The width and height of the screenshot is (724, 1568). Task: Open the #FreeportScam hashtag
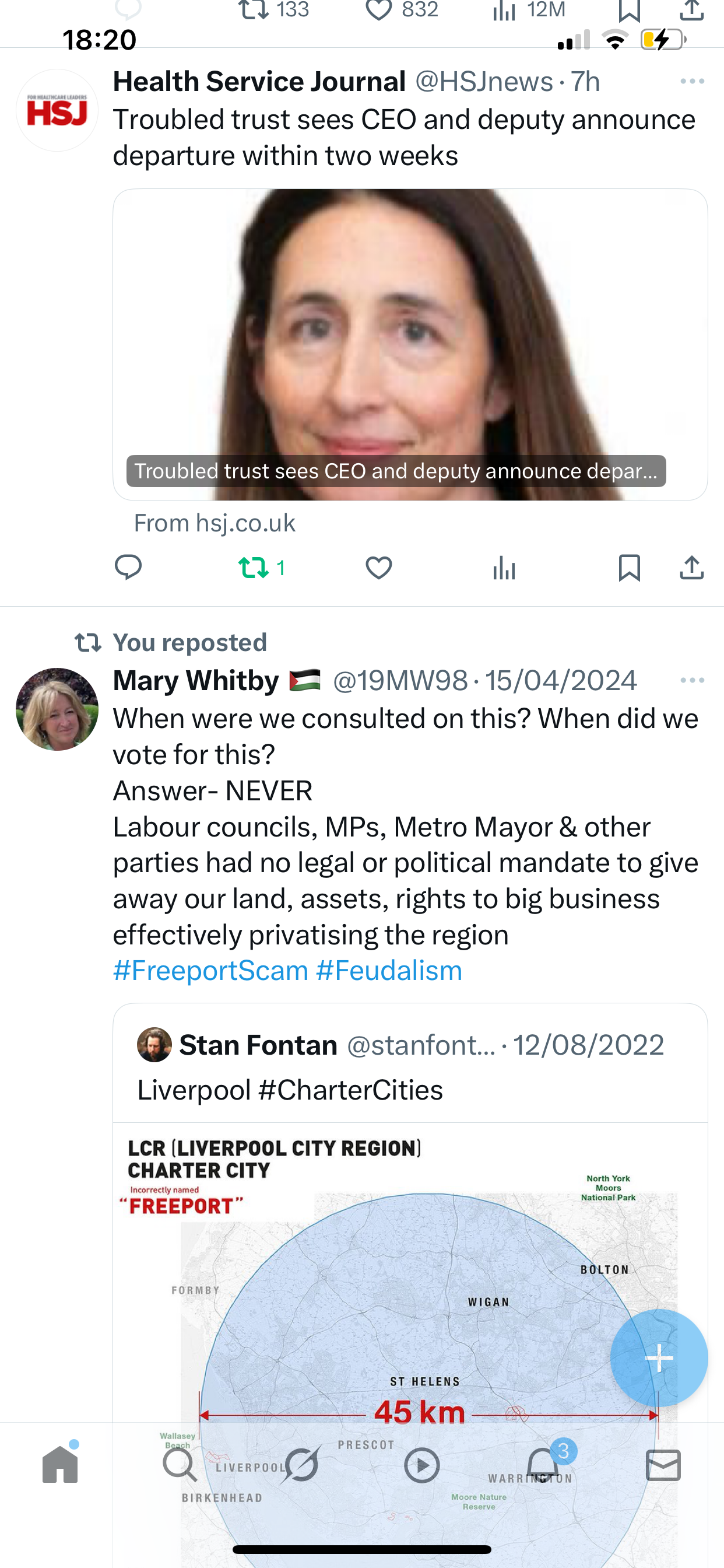pyautogui.click(x=210, y=970)
